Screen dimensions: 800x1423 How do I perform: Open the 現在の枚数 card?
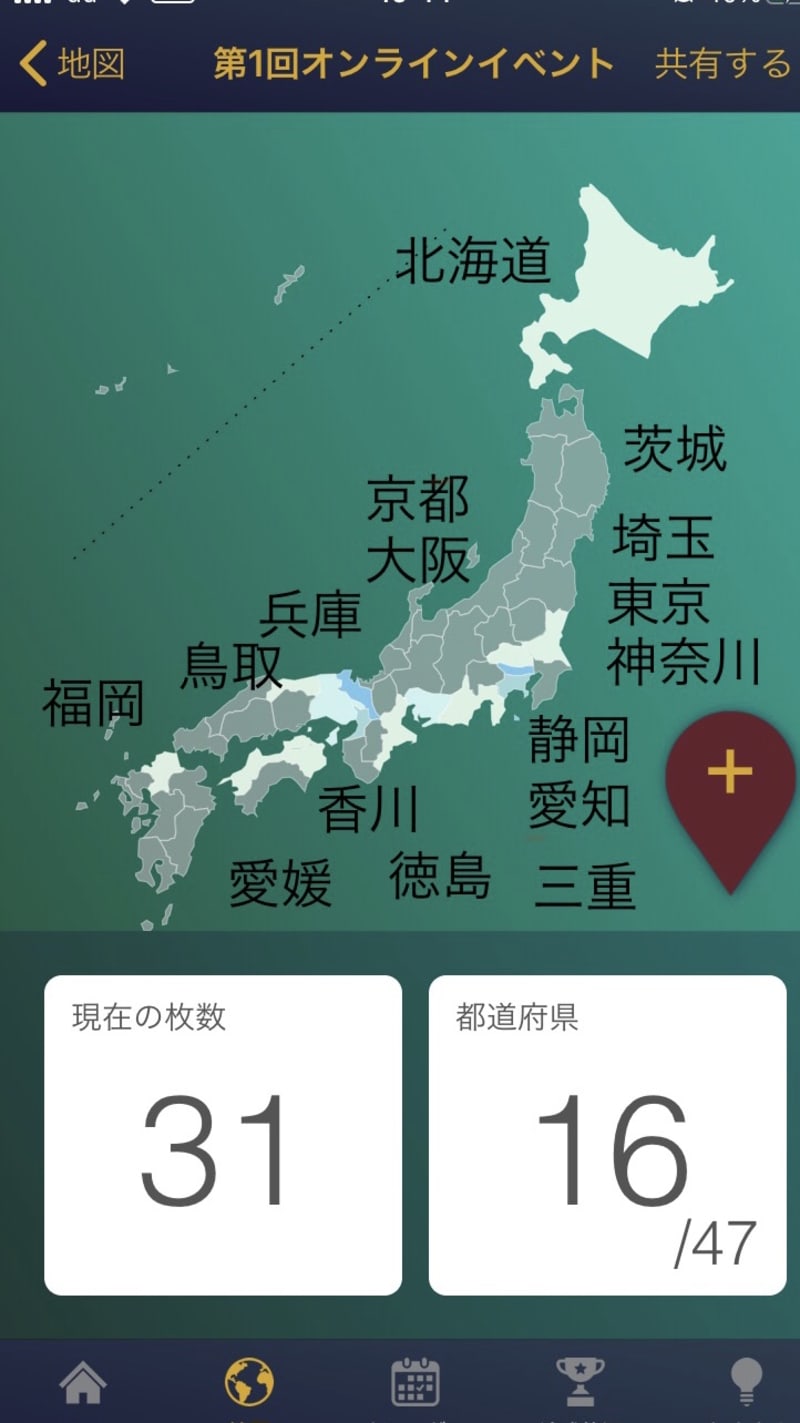(223, 1135)
